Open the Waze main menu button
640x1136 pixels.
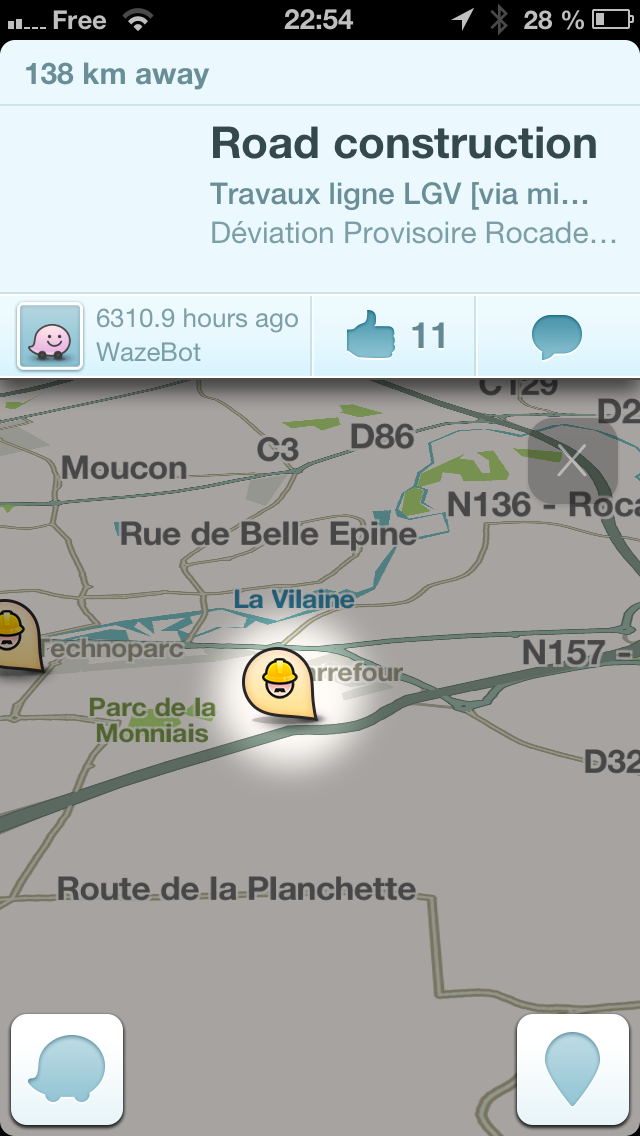[x=67, y=1069]
